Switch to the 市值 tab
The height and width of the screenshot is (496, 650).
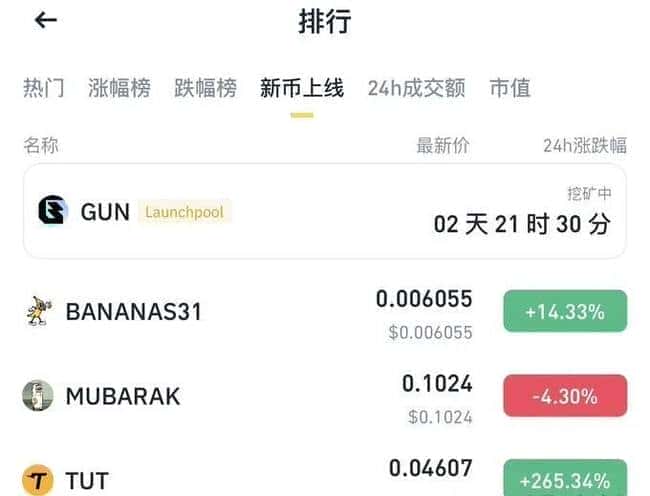click(x=509, y=88)
